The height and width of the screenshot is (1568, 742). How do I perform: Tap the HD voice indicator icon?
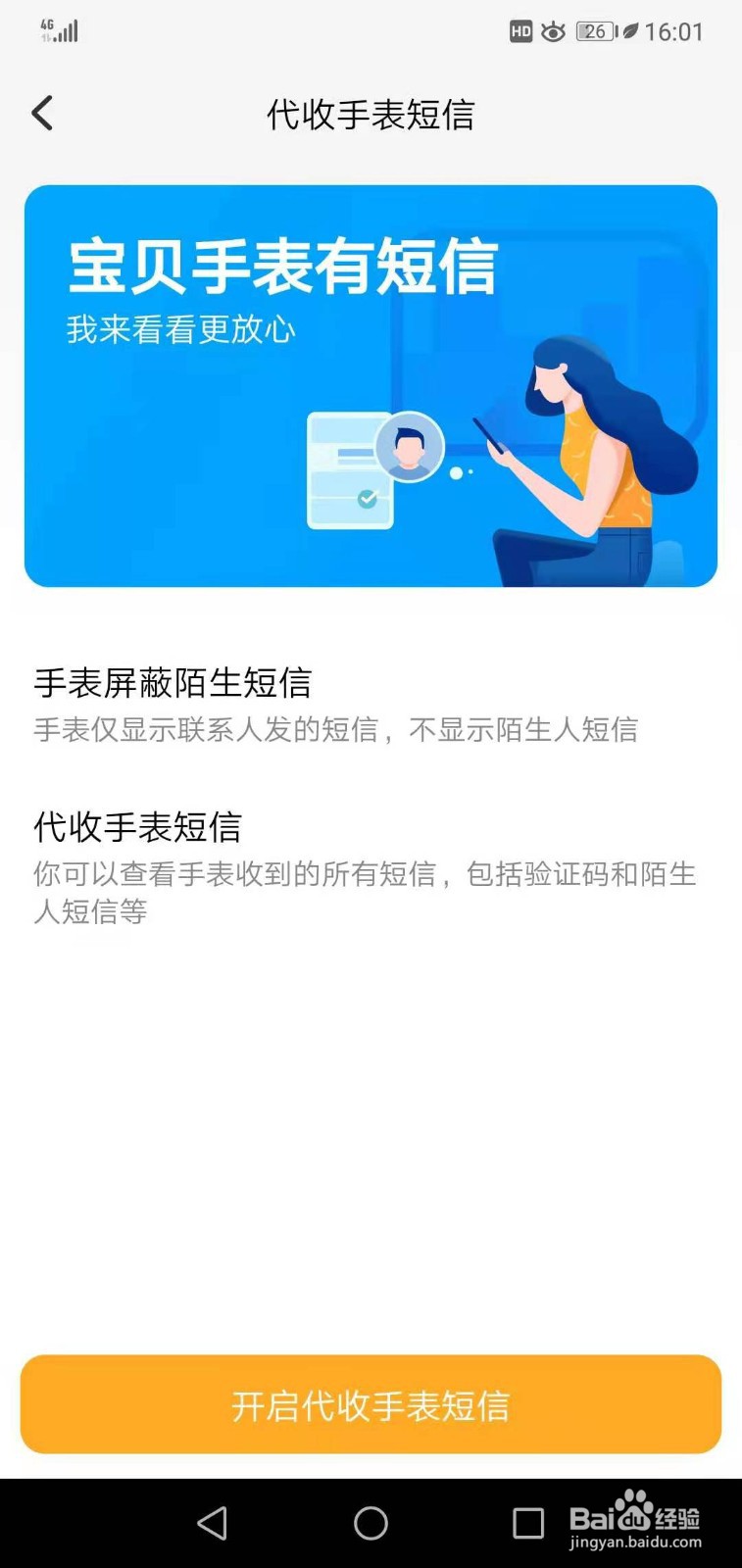(x=519, y=32)
